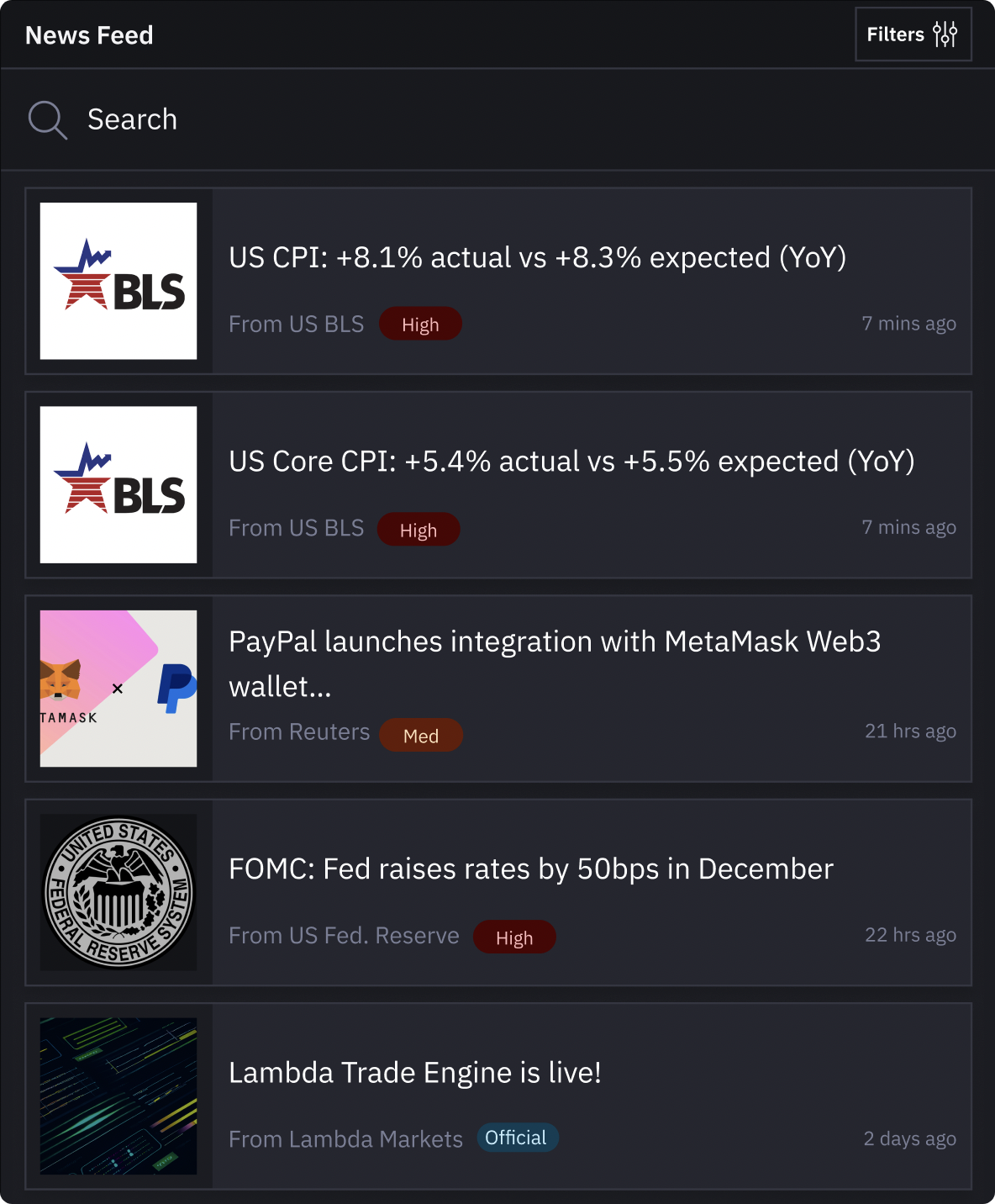Open the FOMC Fed raises rates article

531,869
